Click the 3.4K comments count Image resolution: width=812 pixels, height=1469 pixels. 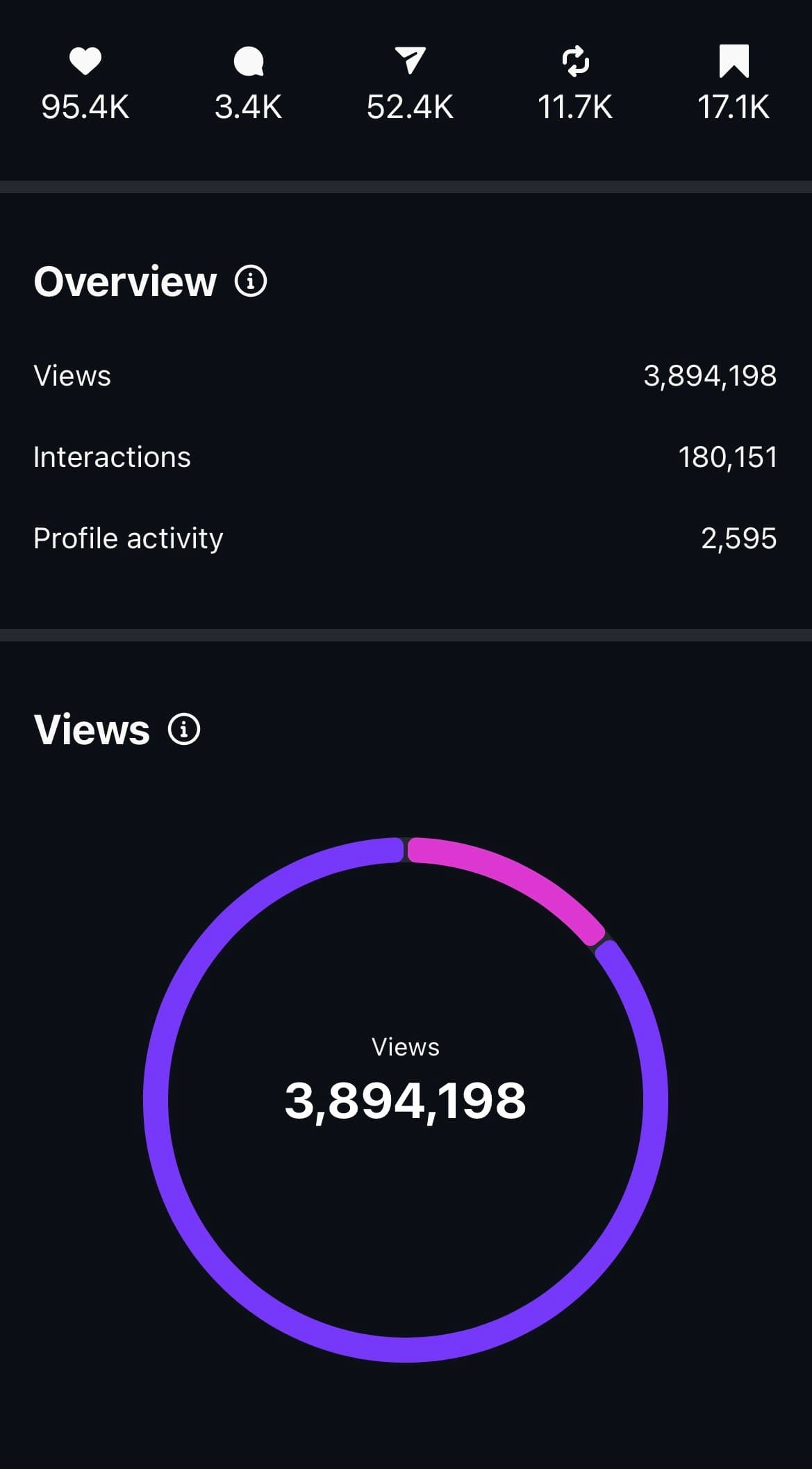[248, 108]
